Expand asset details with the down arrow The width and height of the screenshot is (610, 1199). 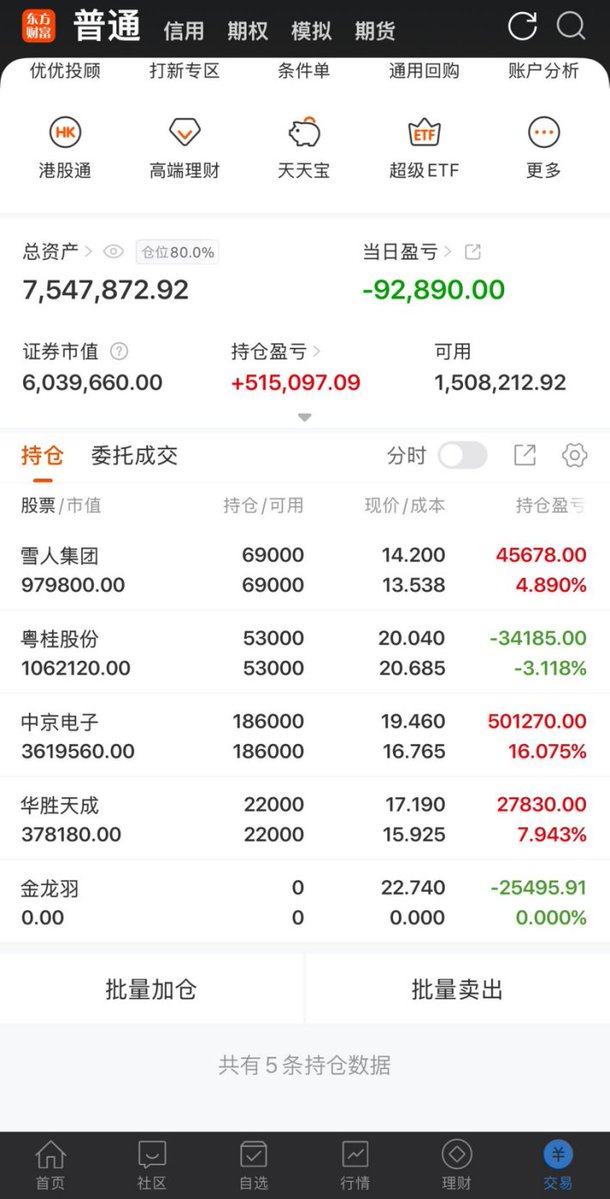click(x=304, y=418)
